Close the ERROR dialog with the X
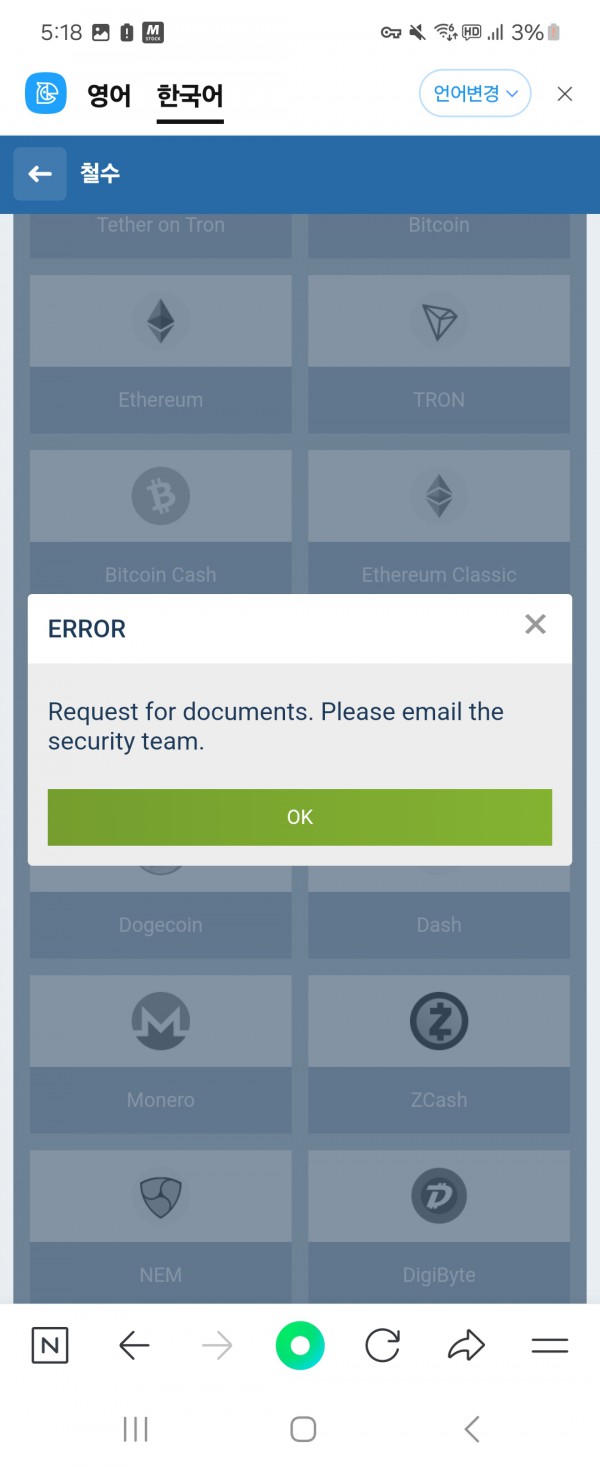Viewport: 600px width, 1467px height. [535, 625]
